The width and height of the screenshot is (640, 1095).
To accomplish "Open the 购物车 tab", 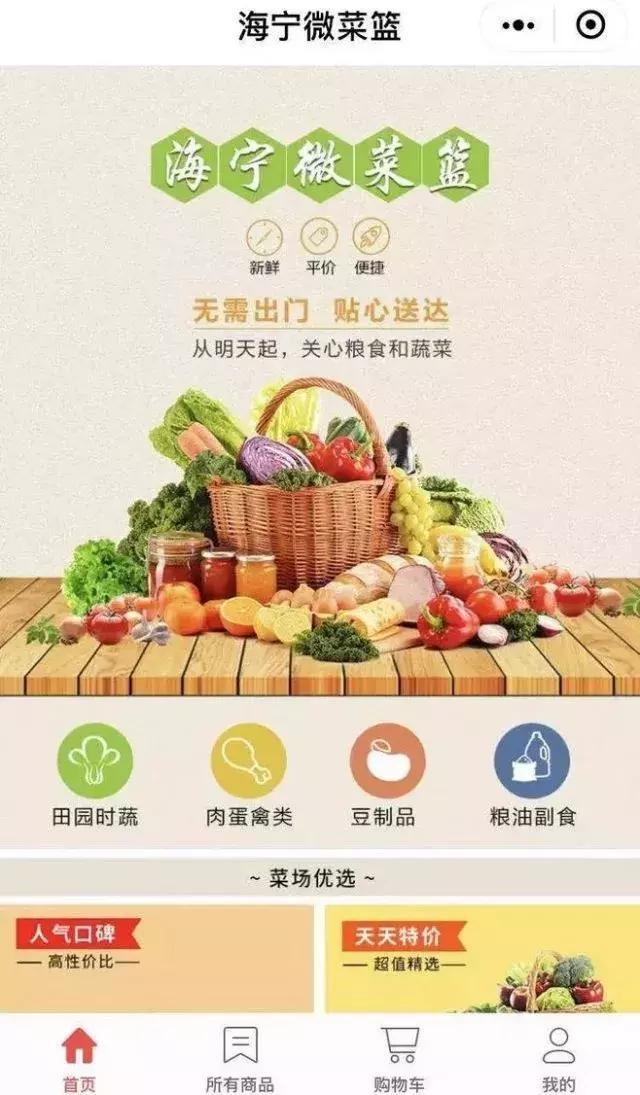I will pyautogui.click(x=399, y=1058).
